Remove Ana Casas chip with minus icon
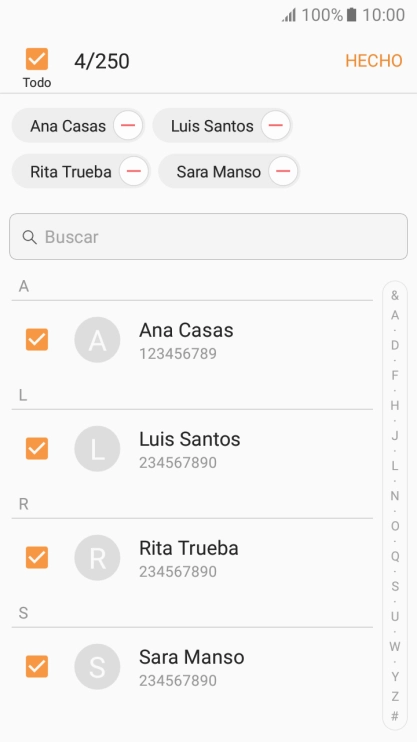417x742 pixels. coord(128,125)
